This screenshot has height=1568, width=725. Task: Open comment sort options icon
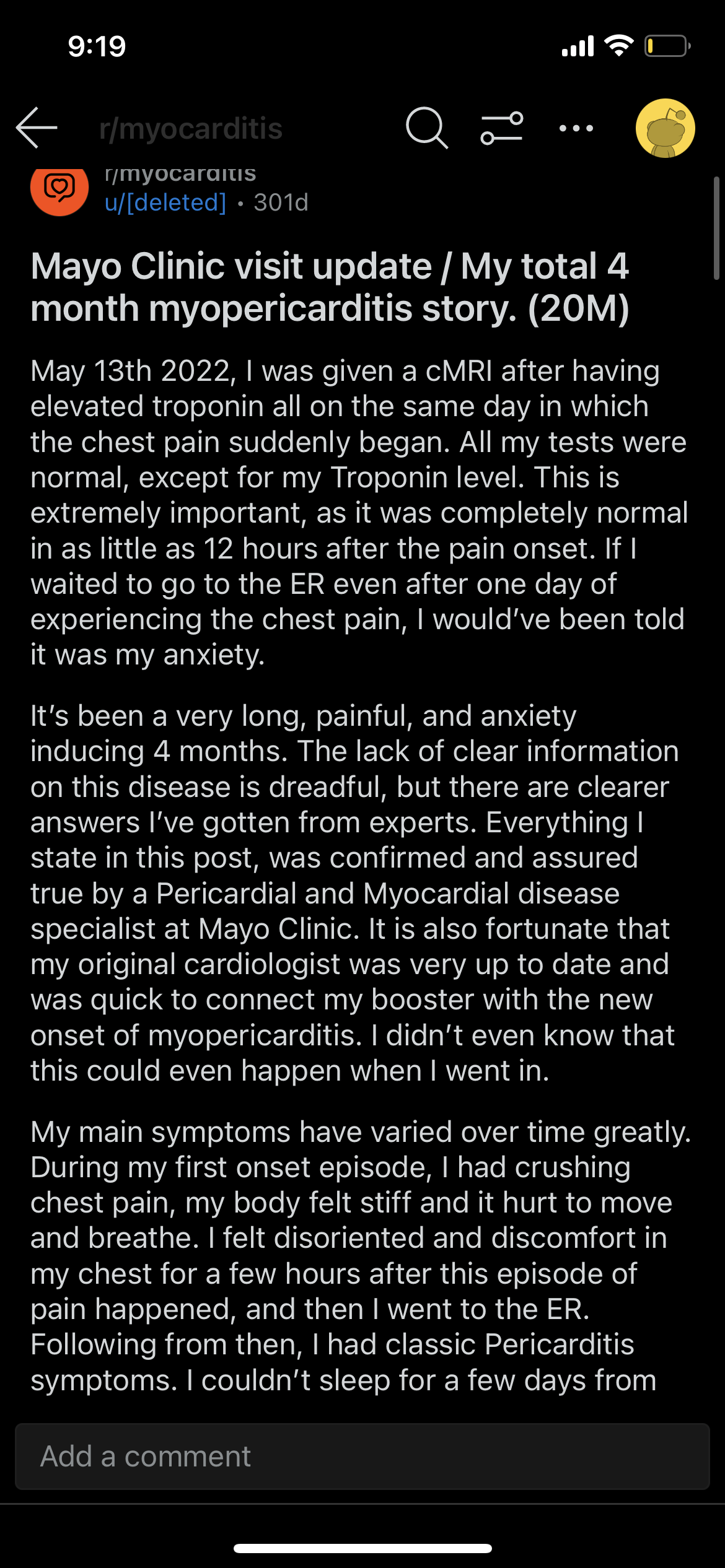(x=502, y=128)
